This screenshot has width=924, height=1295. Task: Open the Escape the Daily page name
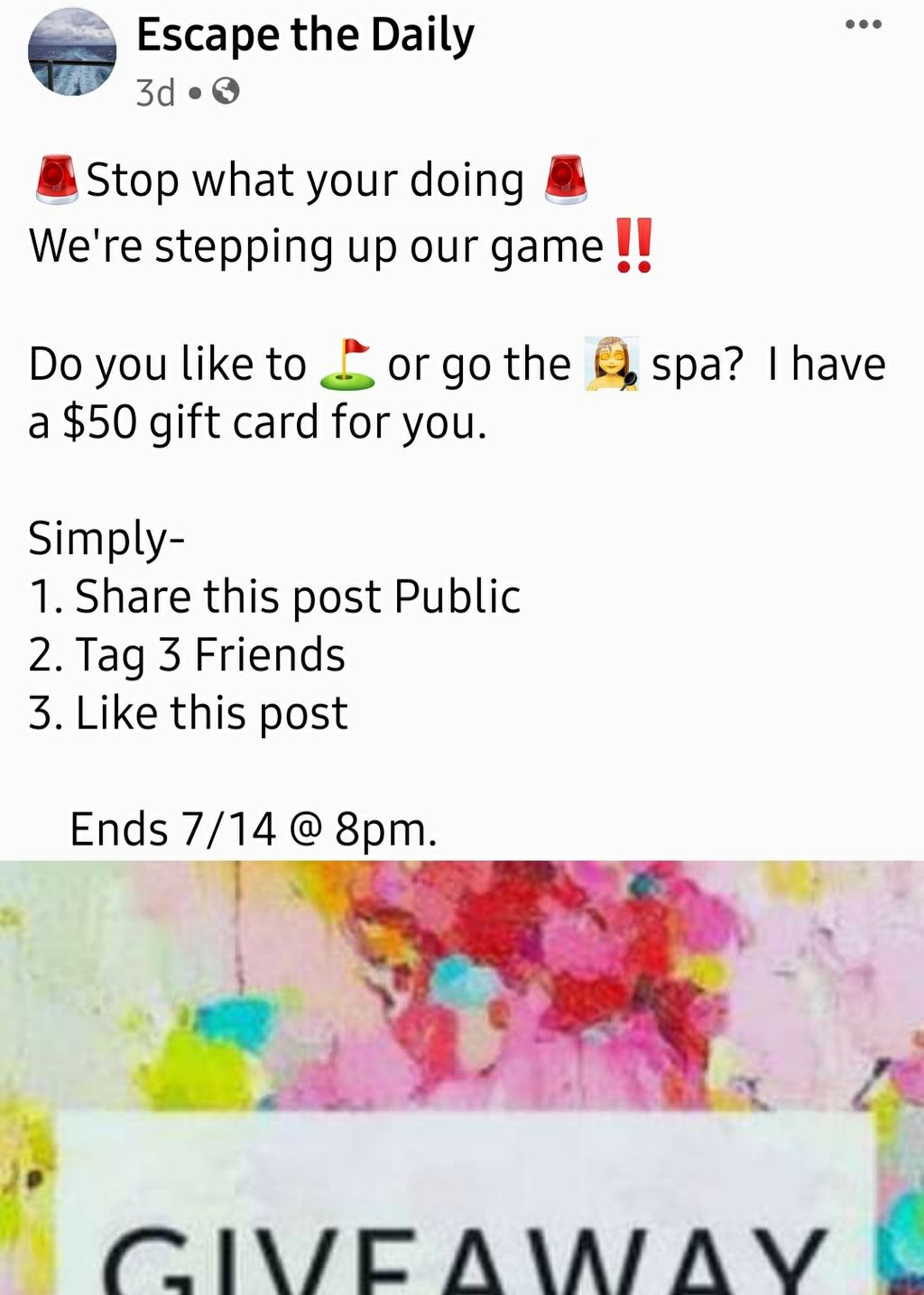[305, 35]
